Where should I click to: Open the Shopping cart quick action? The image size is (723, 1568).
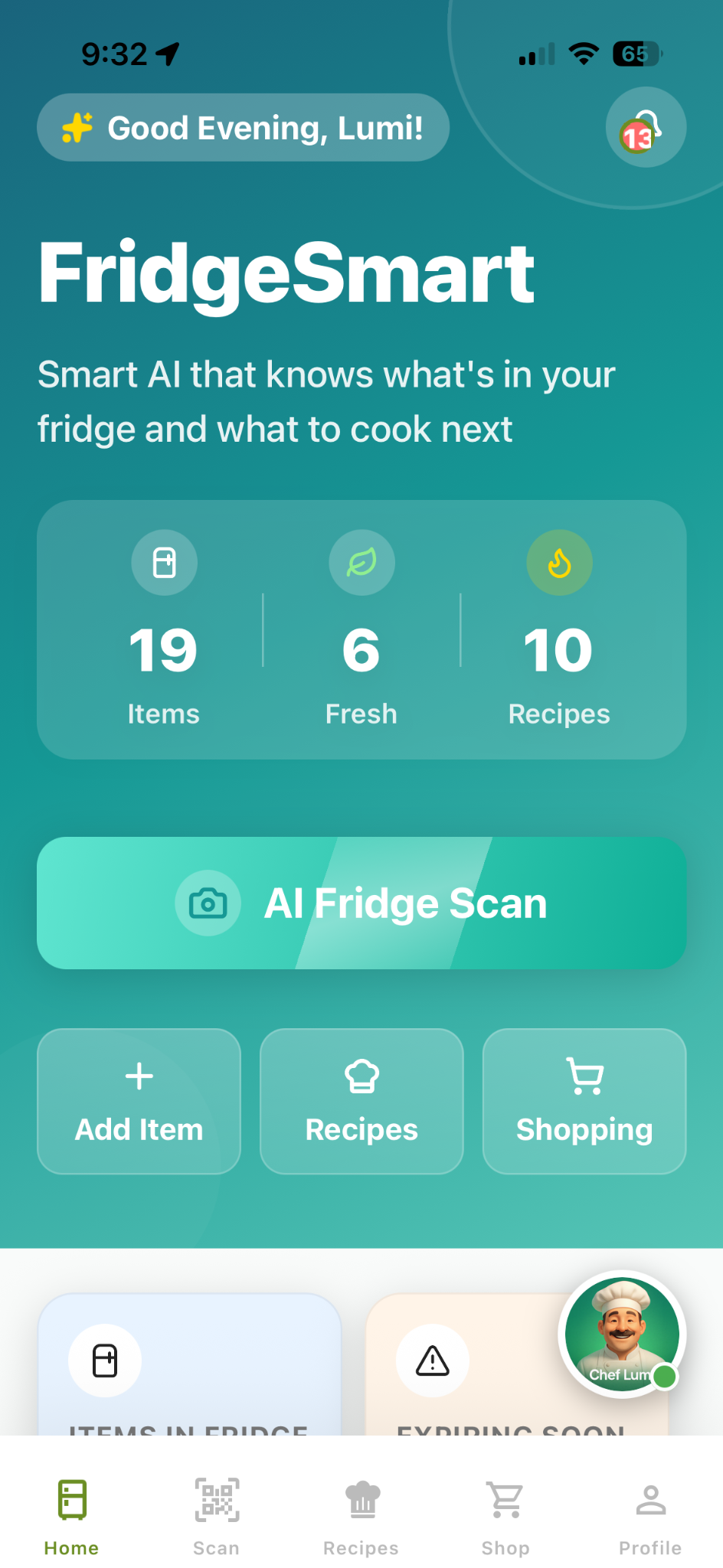pyautogui.click(x=583, y=1101)
